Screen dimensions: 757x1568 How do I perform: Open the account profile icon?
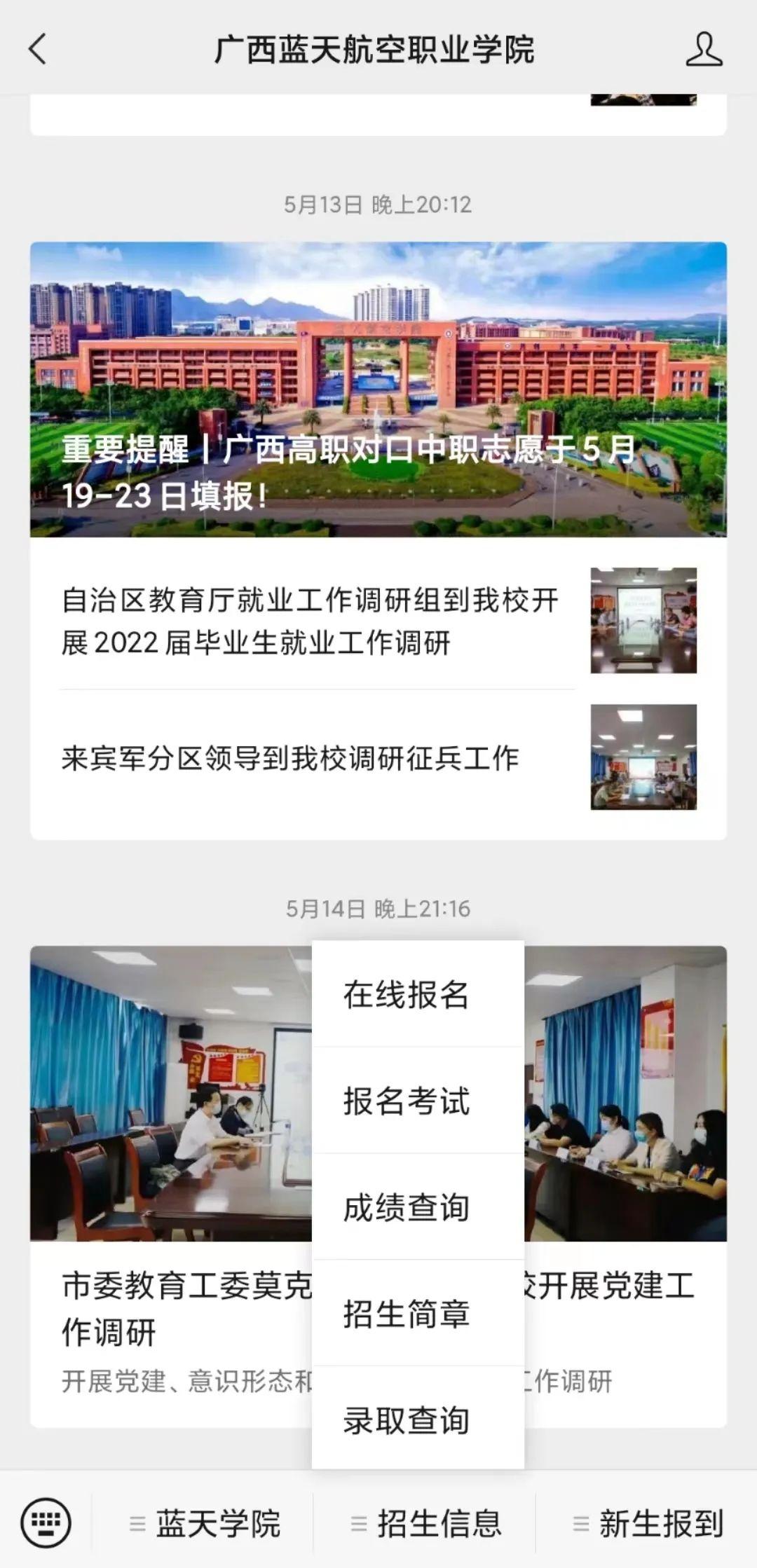(704, 49)
